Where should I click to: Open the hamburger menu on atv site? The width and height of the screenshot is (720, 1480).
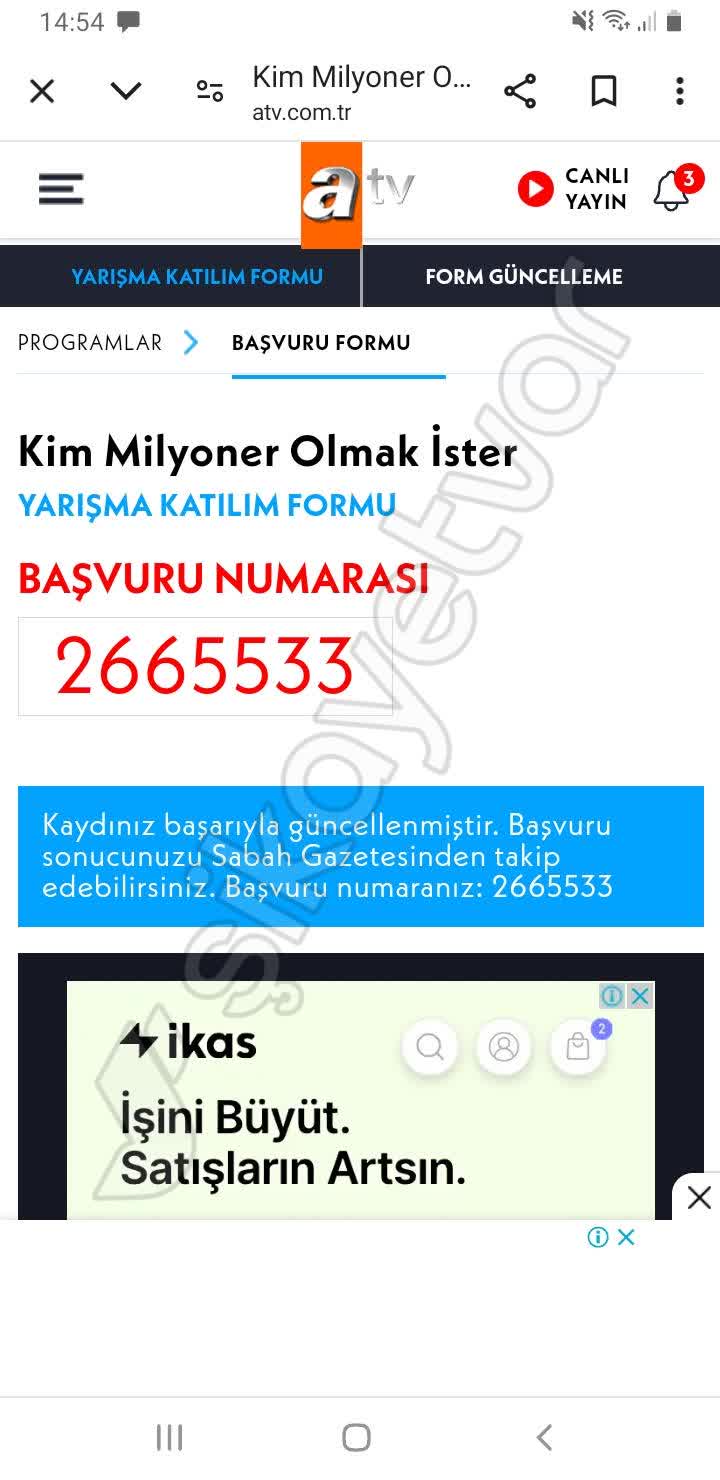(61, 189)
